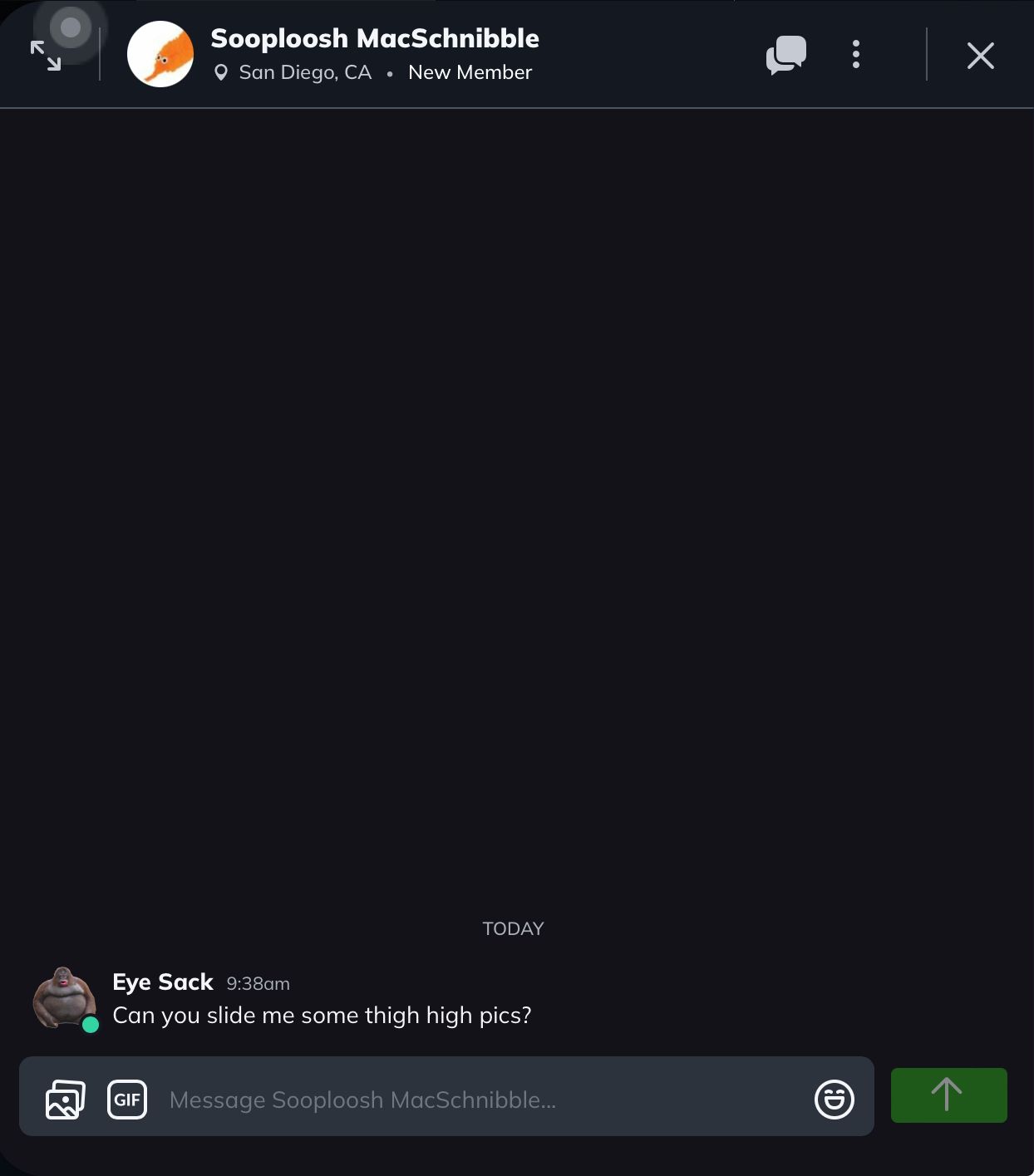The image size is (1034, 1176).
Task: Close the chat with Sooploosh MacSchnibble
Action: coord(981,56)
